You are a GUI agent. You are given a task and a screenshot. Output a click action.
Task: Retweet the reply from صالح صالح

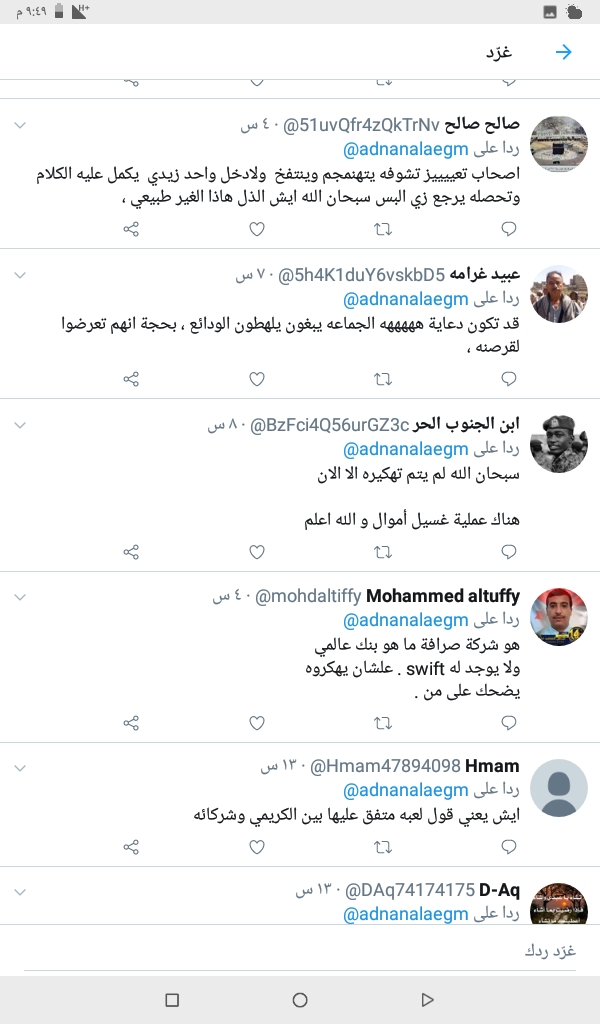(382, 229)
